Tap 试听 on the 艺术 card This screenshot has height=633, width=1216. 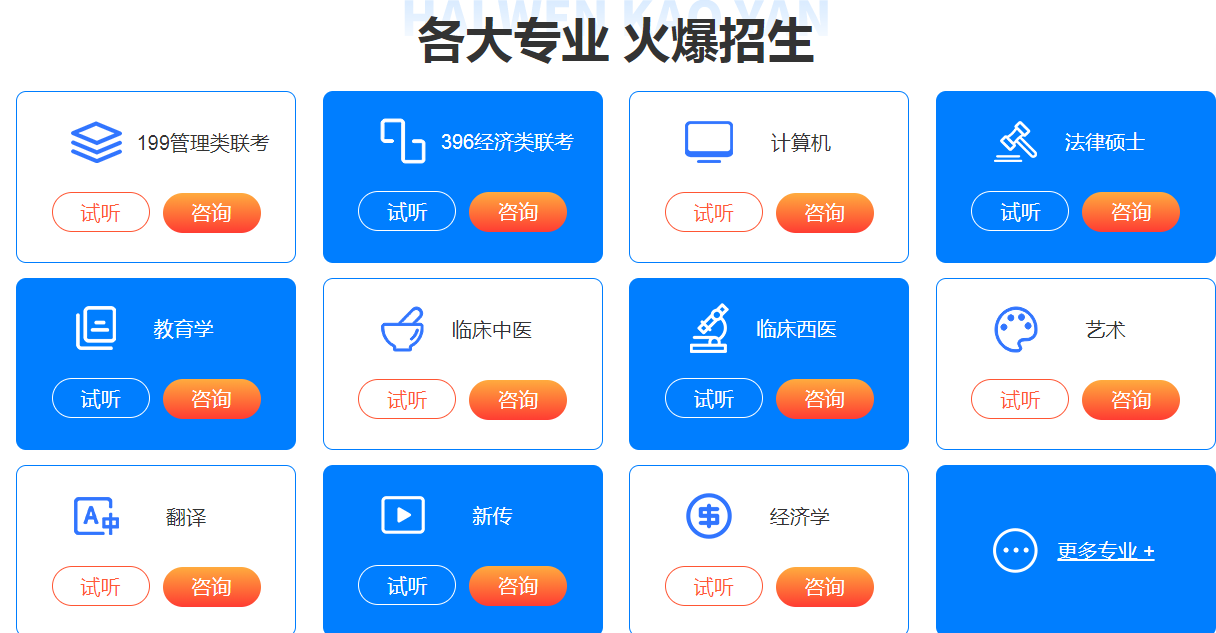1020,399
